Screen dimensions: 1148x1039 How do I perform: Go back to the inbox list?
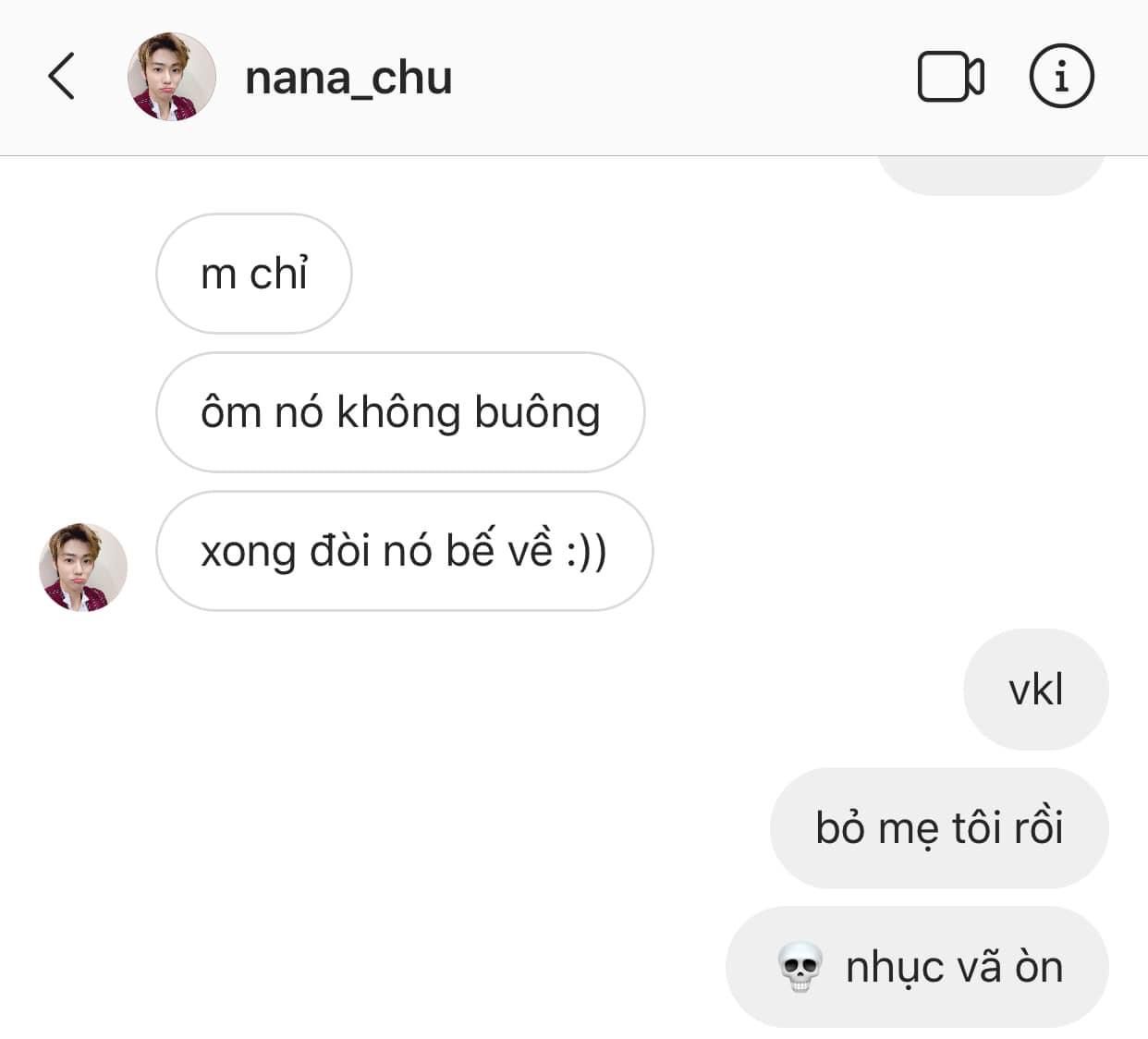tap(61, 77)
